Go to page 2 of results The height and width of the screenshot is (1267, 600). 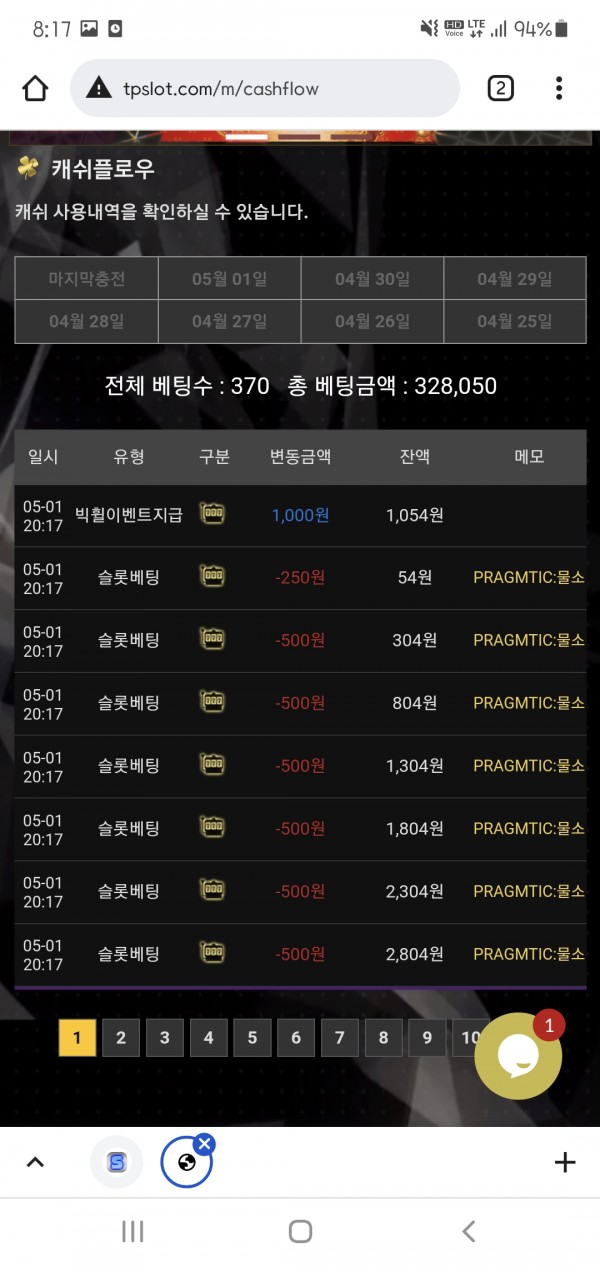(121, 1038)
